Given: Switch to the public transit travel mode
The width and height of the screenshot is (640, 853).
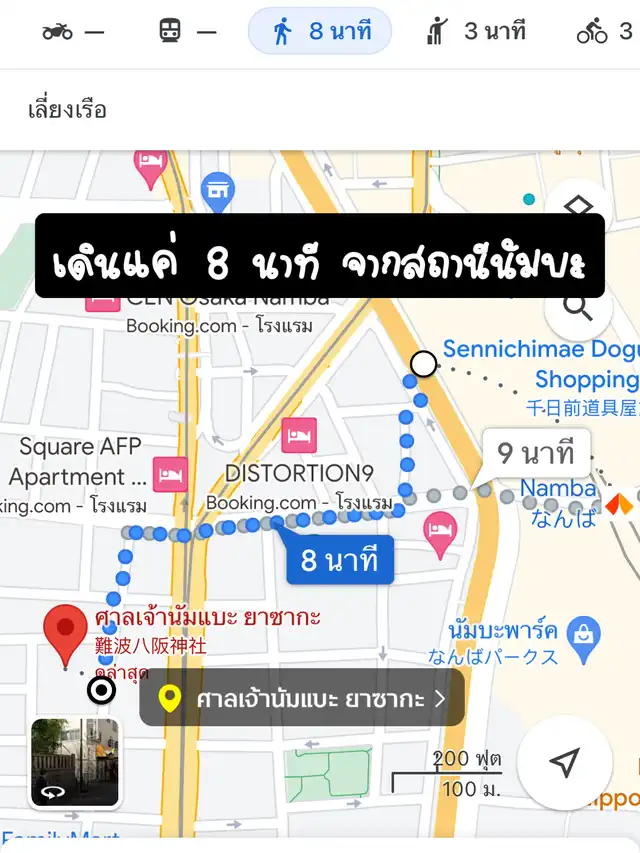Looking at the screenshot, I should (x=187, y=32).
